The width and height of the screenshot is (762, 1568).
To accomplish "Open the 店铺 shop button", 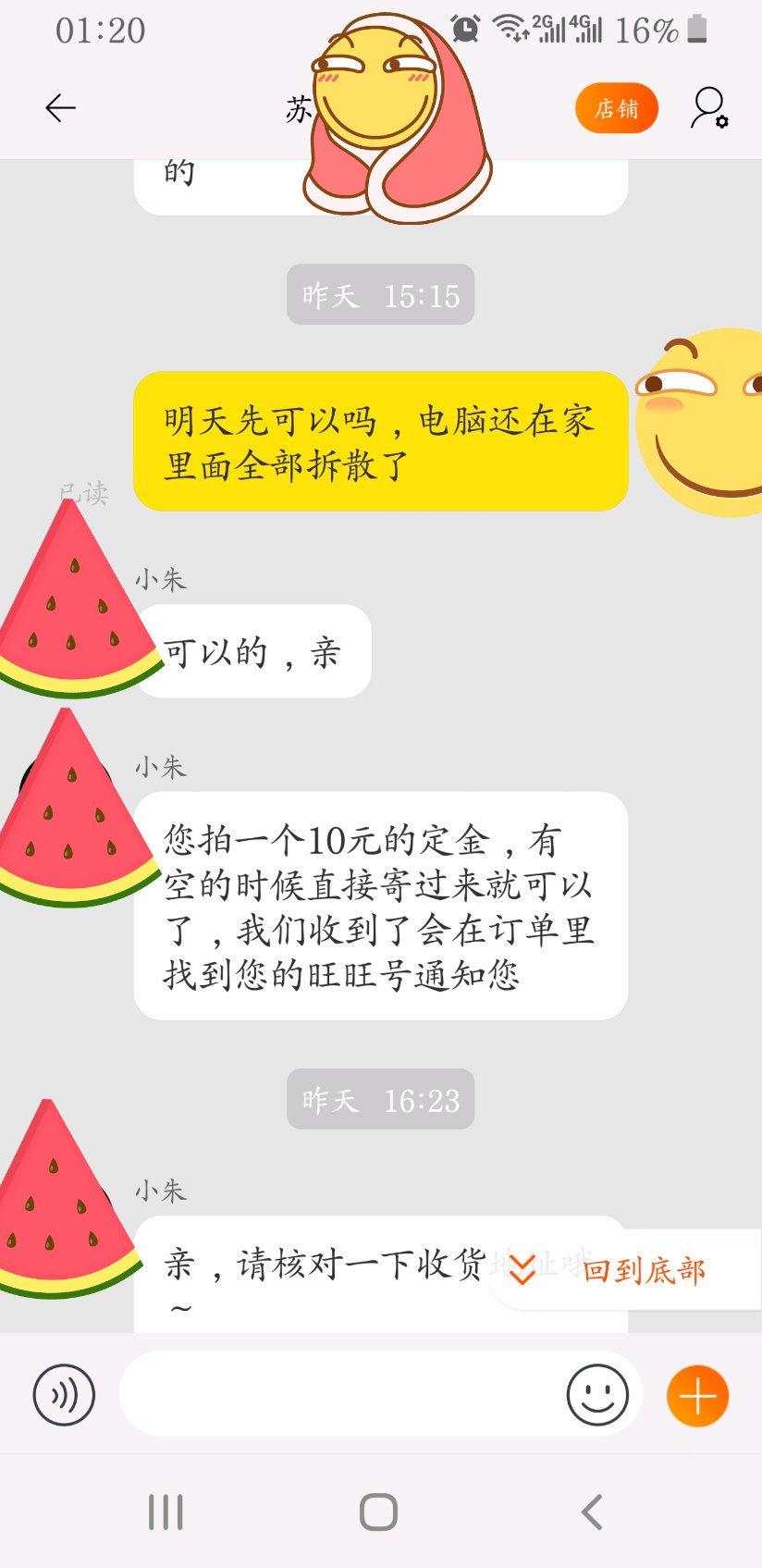I will pyautogui.click(x=616, y=109).
